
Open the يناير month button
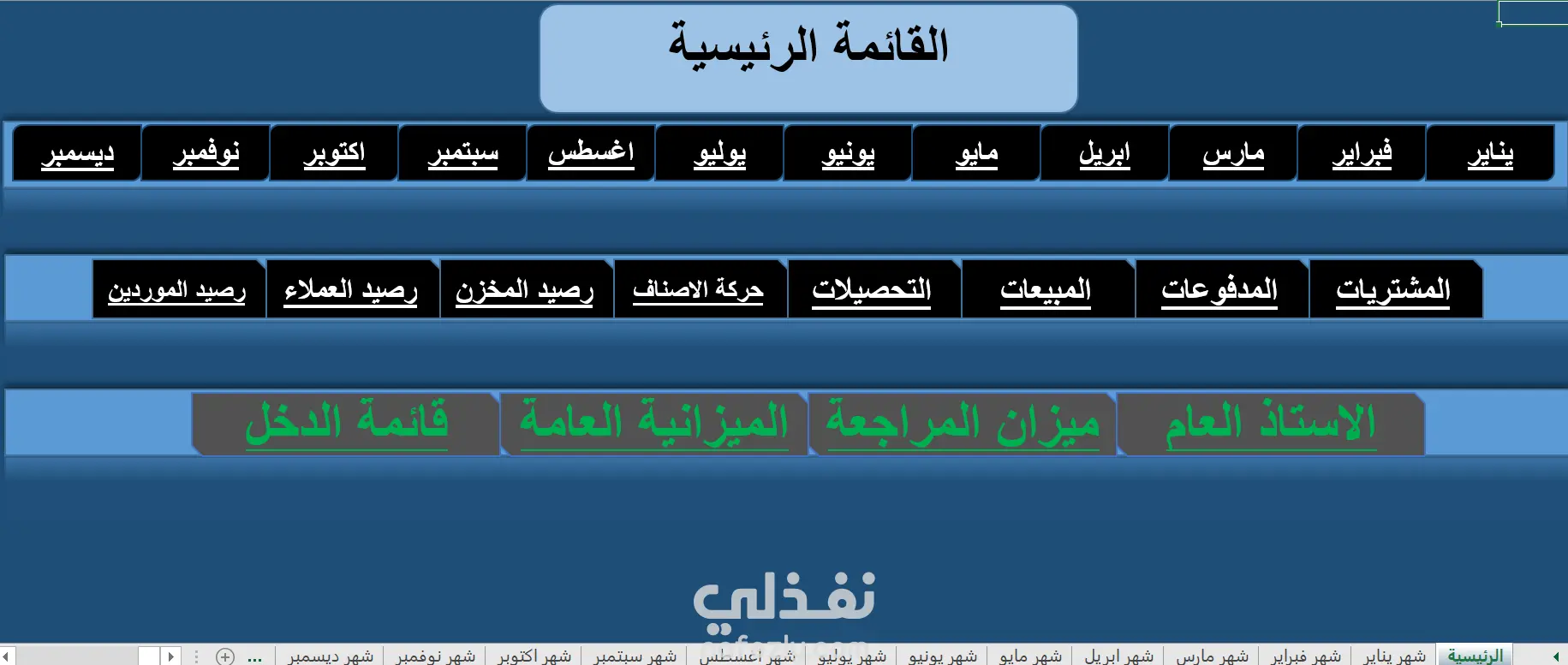pyautogui.click(x=1490, y=153)
